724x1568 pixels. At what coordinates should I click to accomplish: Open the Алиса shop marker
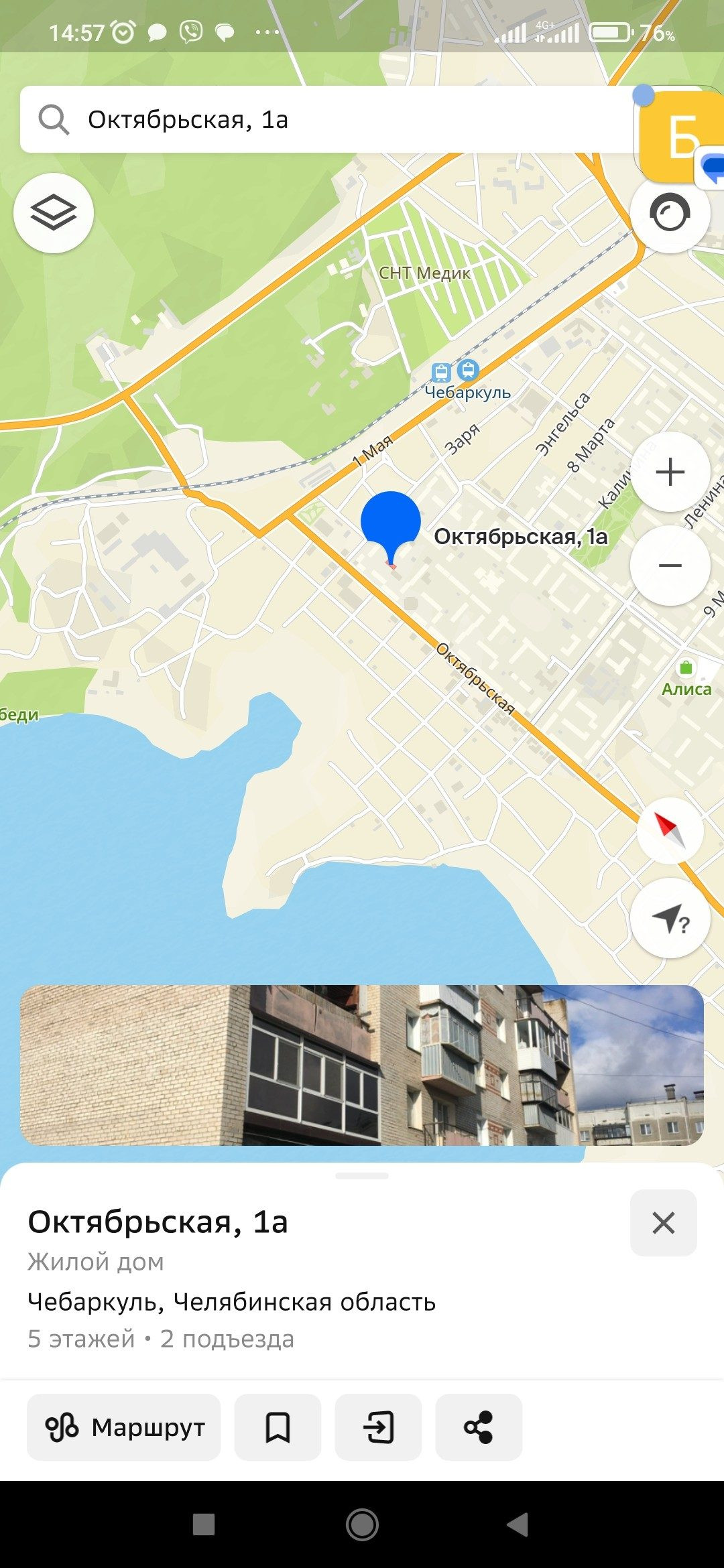pos(686,668)
